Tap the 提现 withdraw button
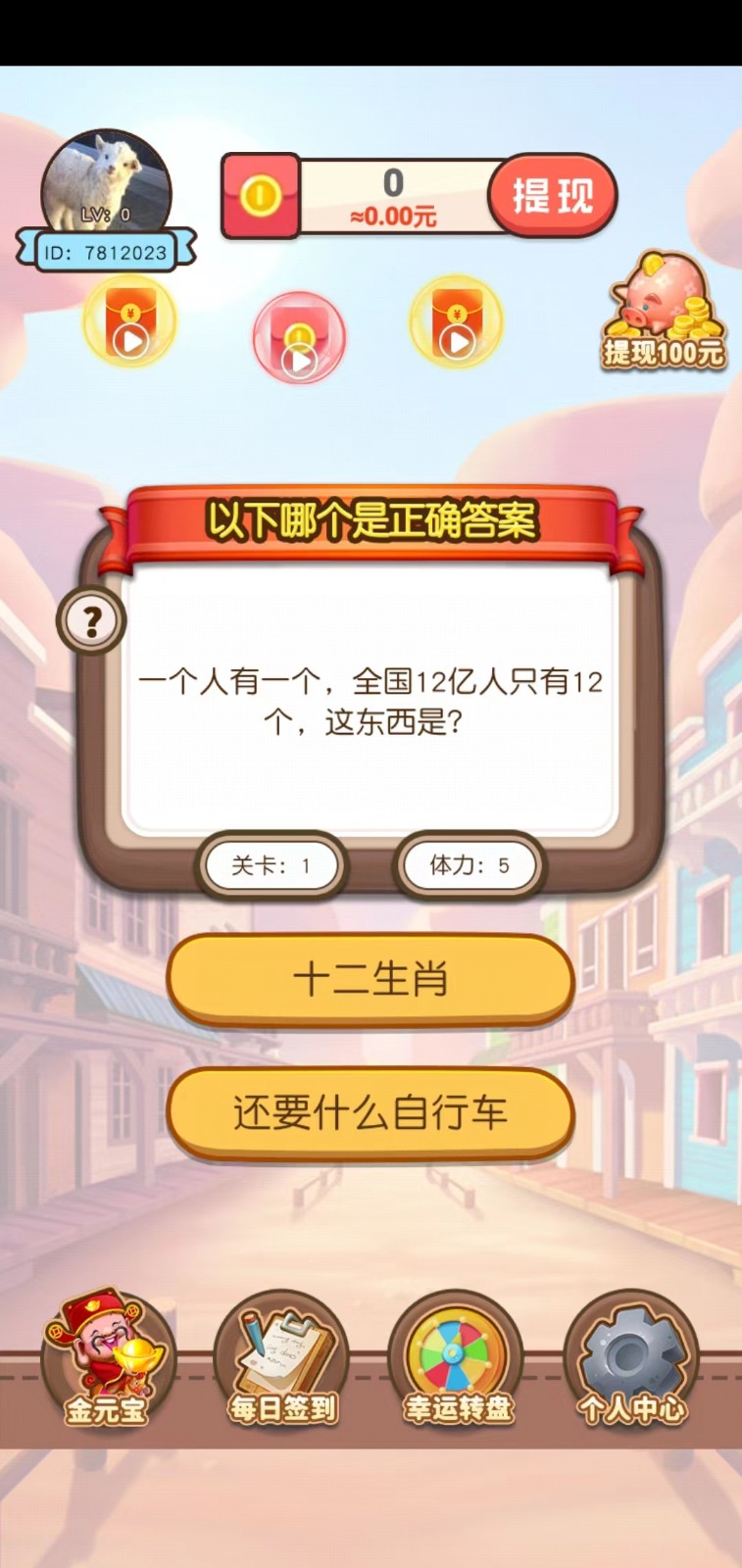 coord(552,195)
